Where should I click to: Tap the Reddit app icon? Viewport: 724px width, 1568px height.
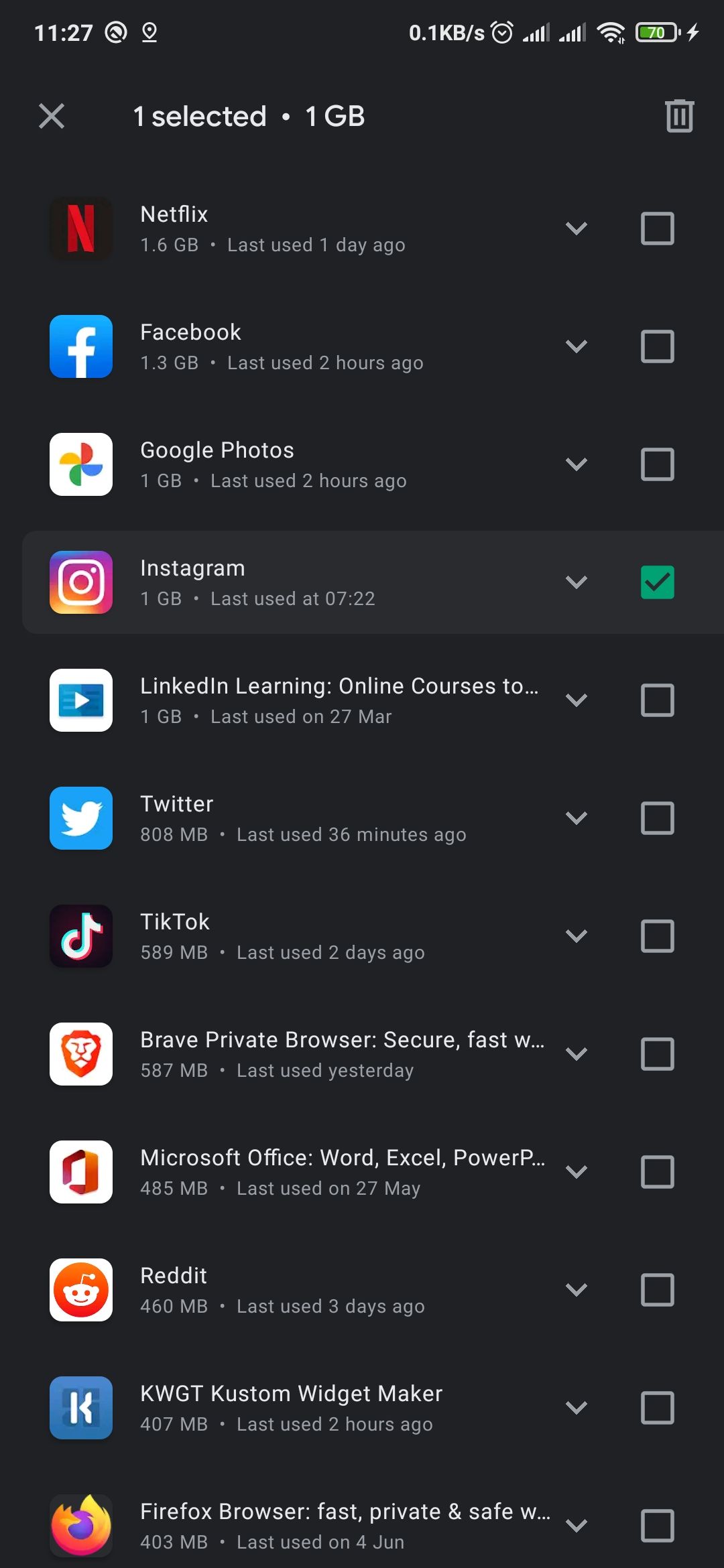pos(80,1290)
